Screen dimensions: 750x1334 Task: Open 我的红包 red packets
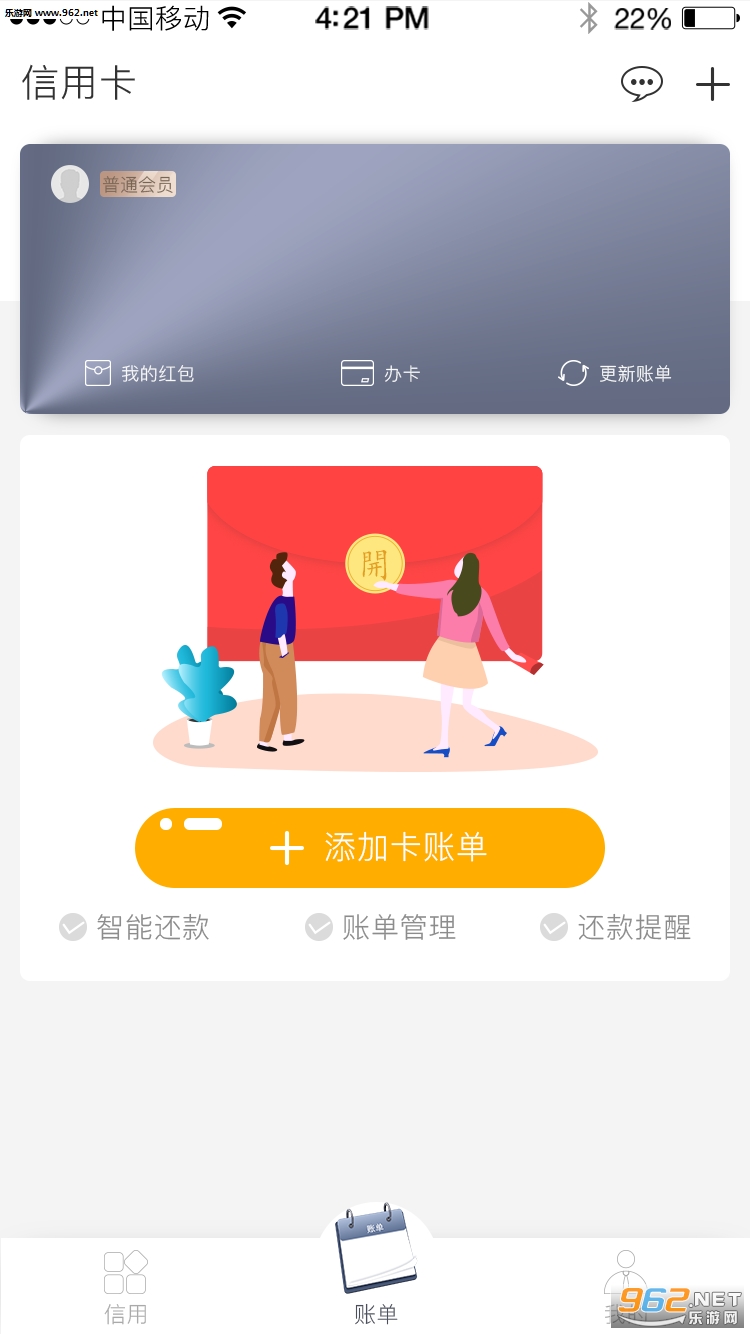coord(139,374)
